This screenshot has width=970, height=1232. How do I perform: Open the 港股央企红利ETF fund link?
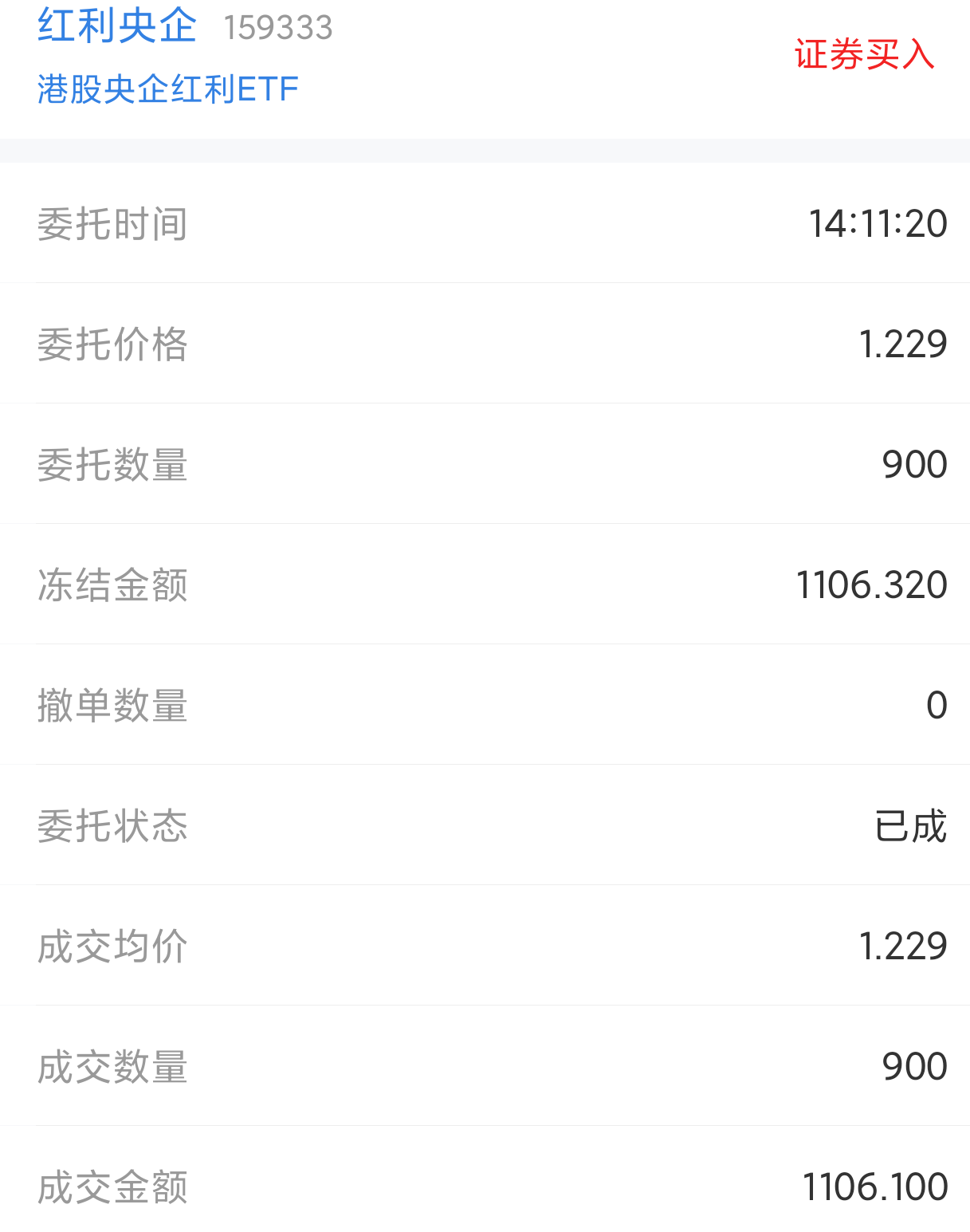pos(167,89)
